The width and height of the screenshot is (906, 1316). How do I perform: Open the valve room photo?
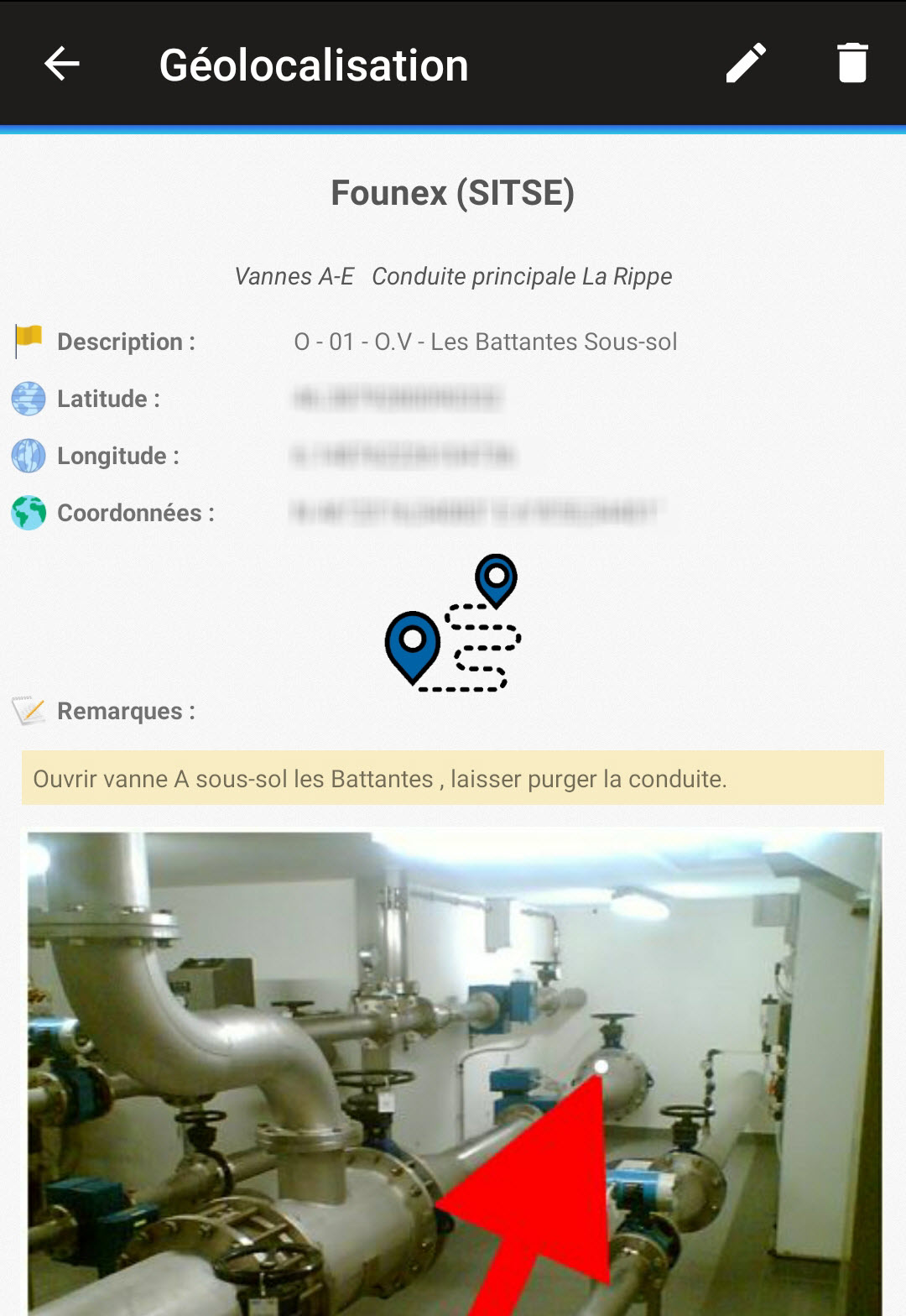click(453, 1073)
